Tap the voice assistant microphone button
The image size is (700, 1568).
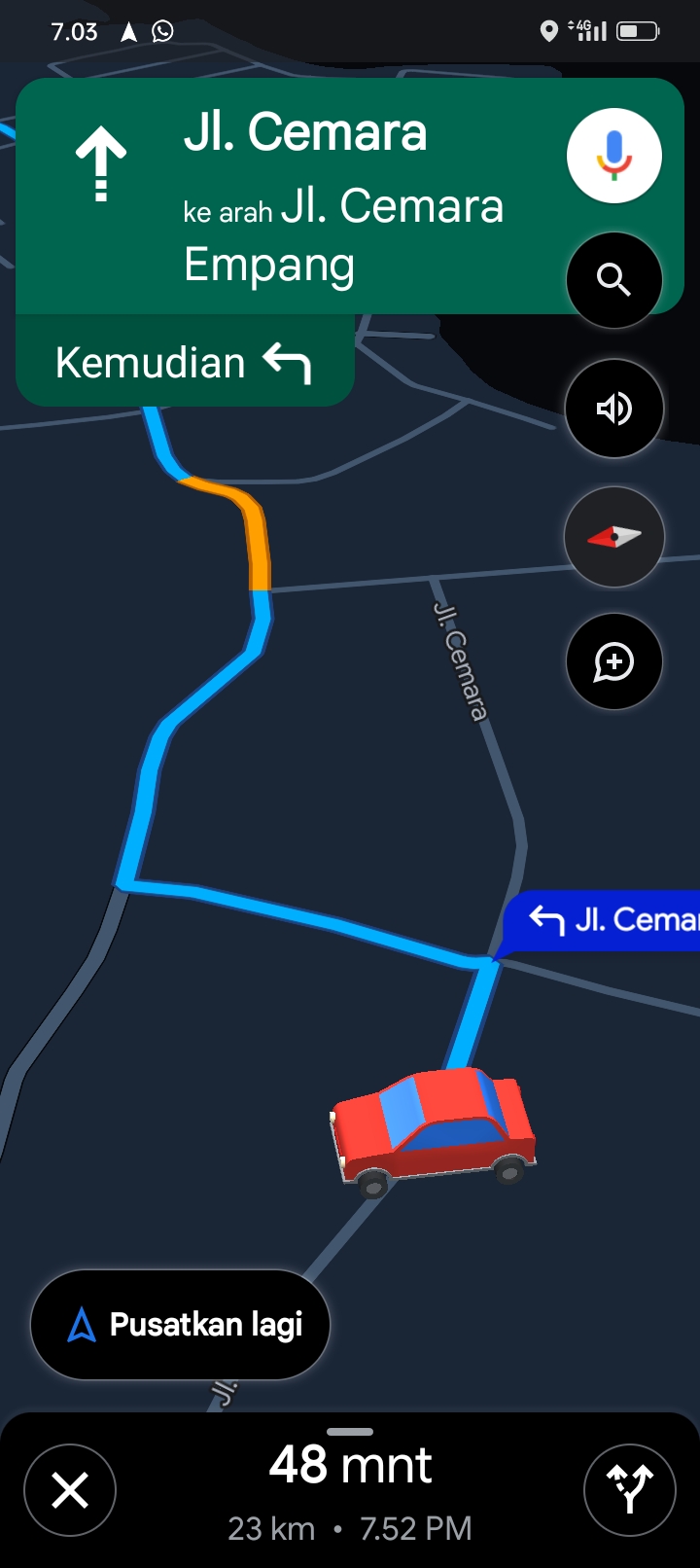614,156
